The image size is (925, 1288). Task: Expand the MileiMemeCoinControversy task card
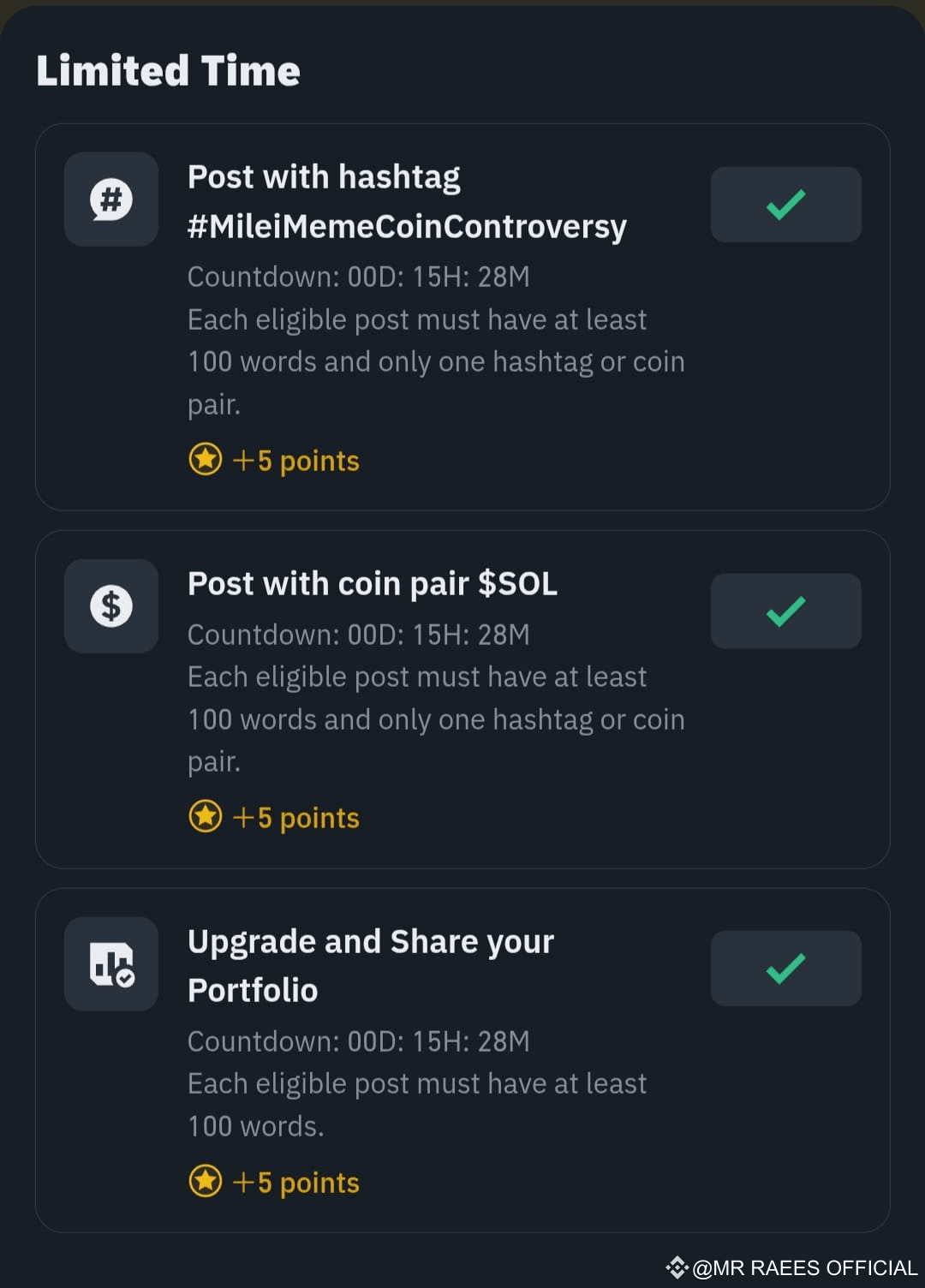462,317
